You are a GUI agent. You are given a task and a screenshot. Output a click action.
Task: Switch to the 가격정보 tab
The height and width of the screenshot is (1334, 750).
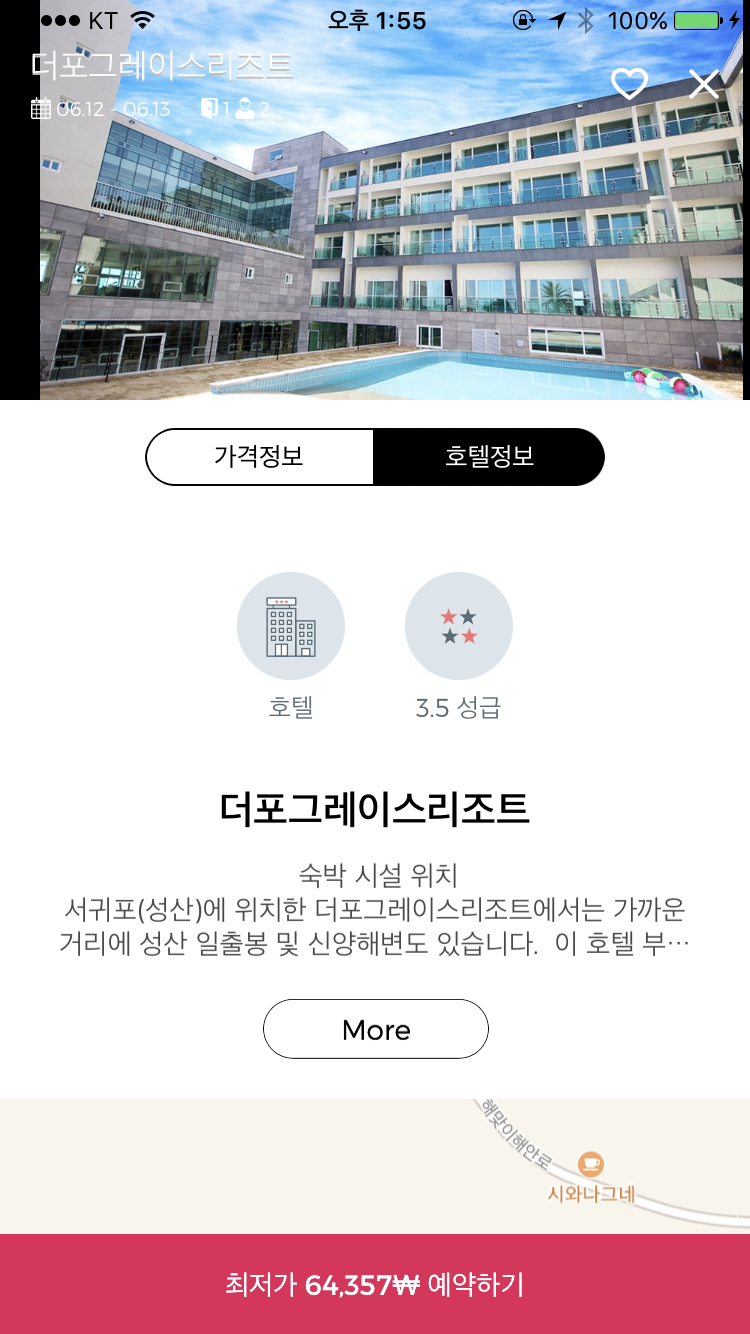(x=260, y=456)
